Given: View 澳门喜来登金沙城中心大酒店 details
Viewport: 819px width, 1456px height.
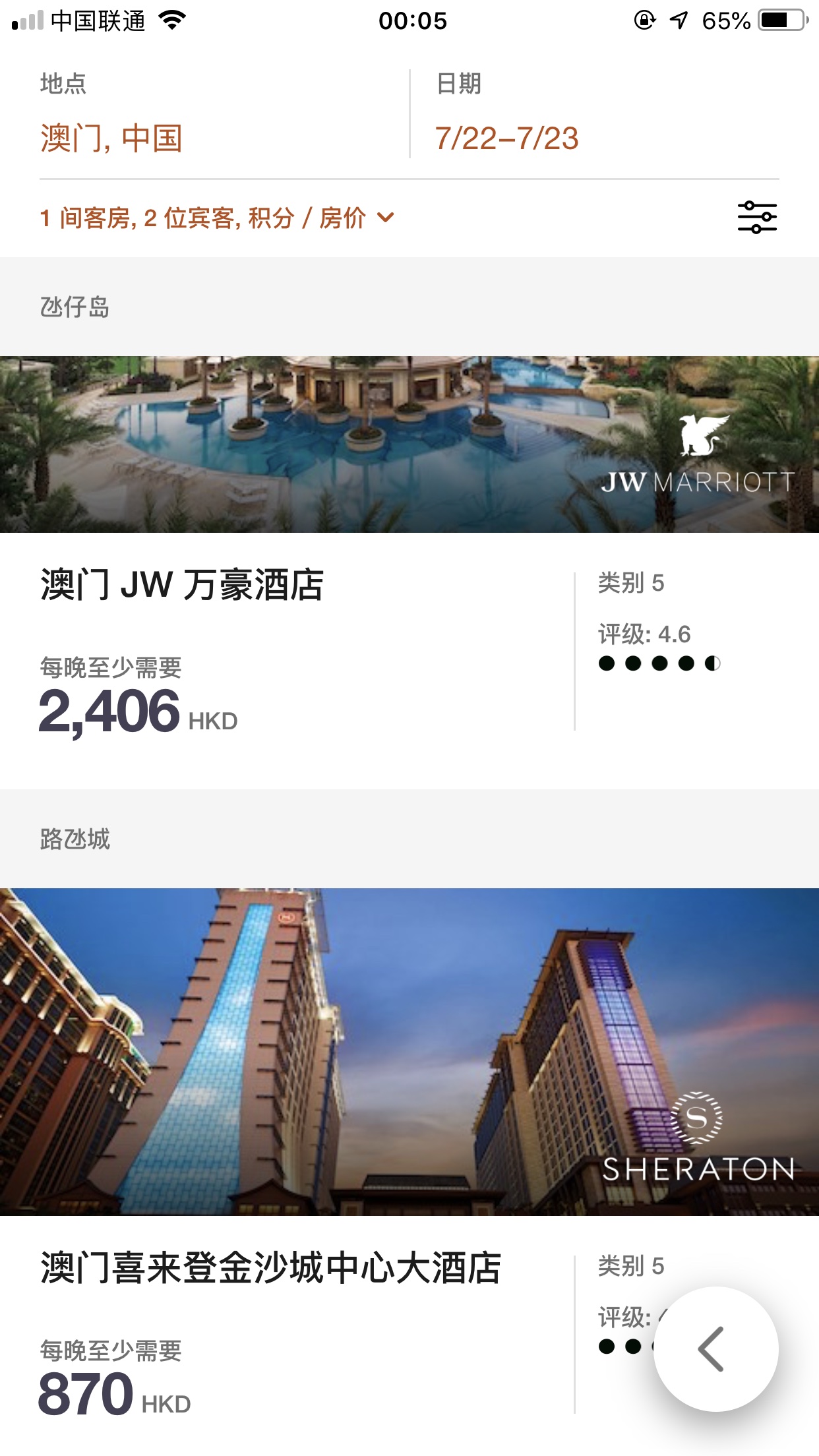Looking at the screenshot, I should pyautogui.click(x=270, y=1267).
